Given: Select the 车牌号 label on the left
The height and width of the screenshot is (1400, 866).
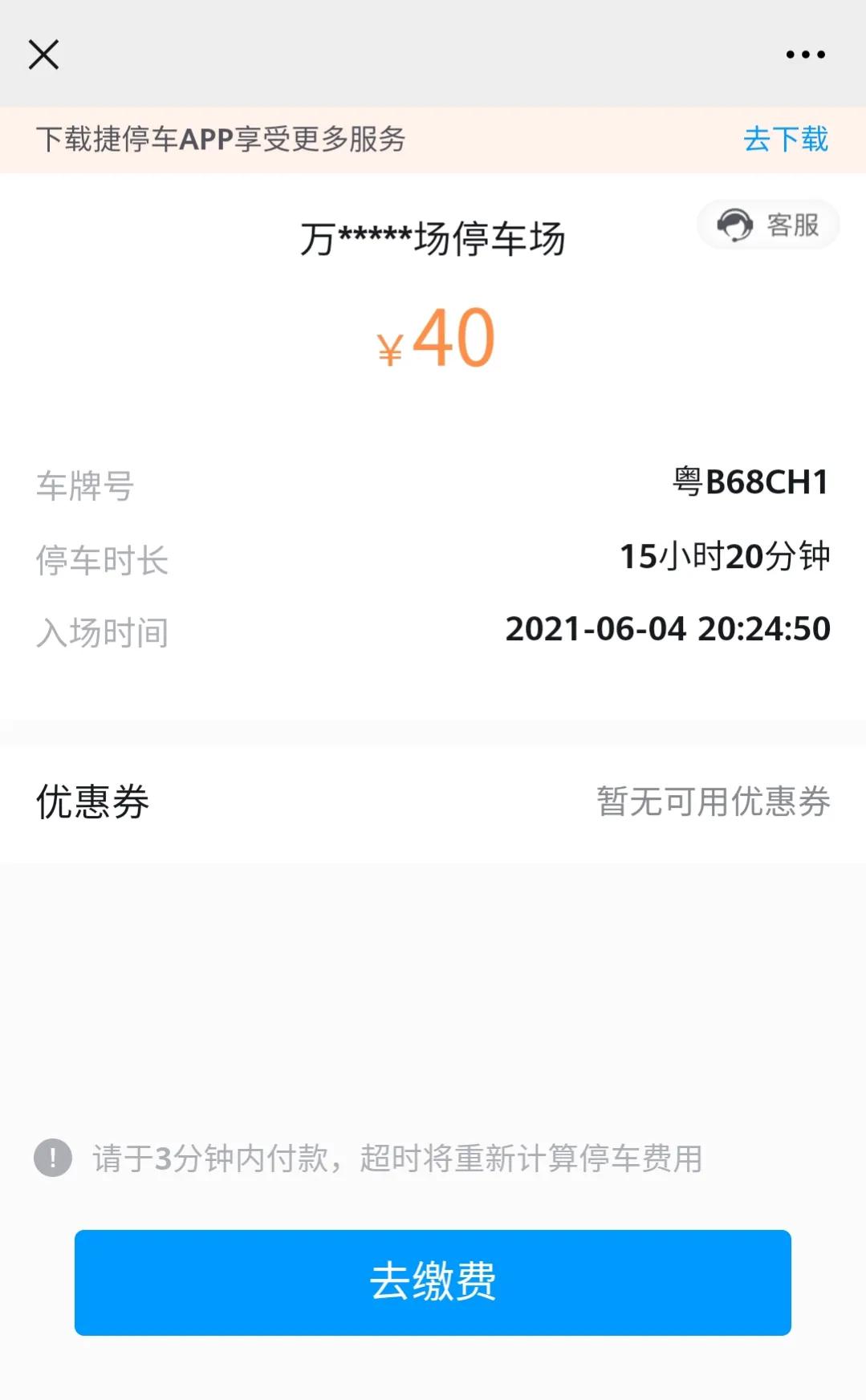Looking at the screenshot, I should pos(83,485).
